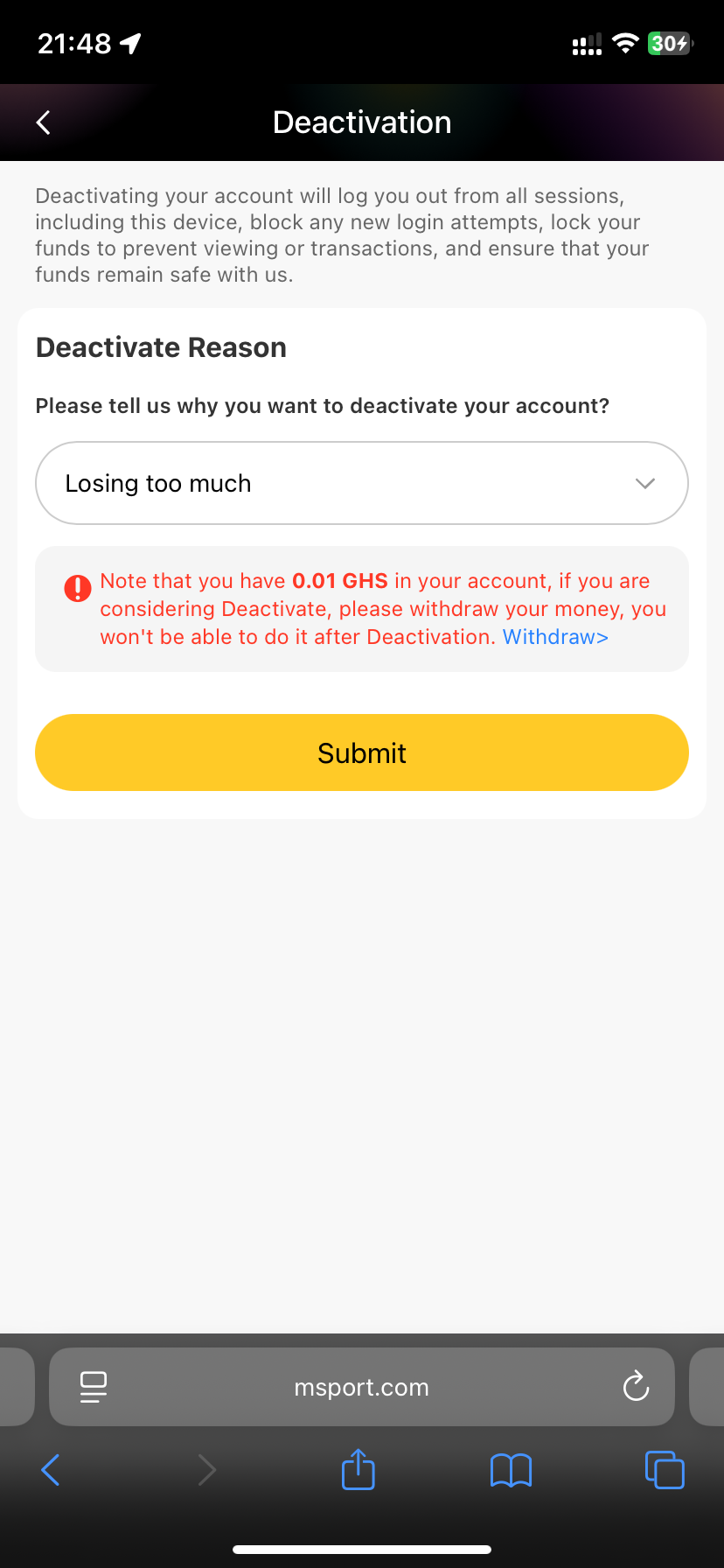The image size is (724, 1568).
Task: Expand the Losing too much reason dropdown
Action: (361, 483)
